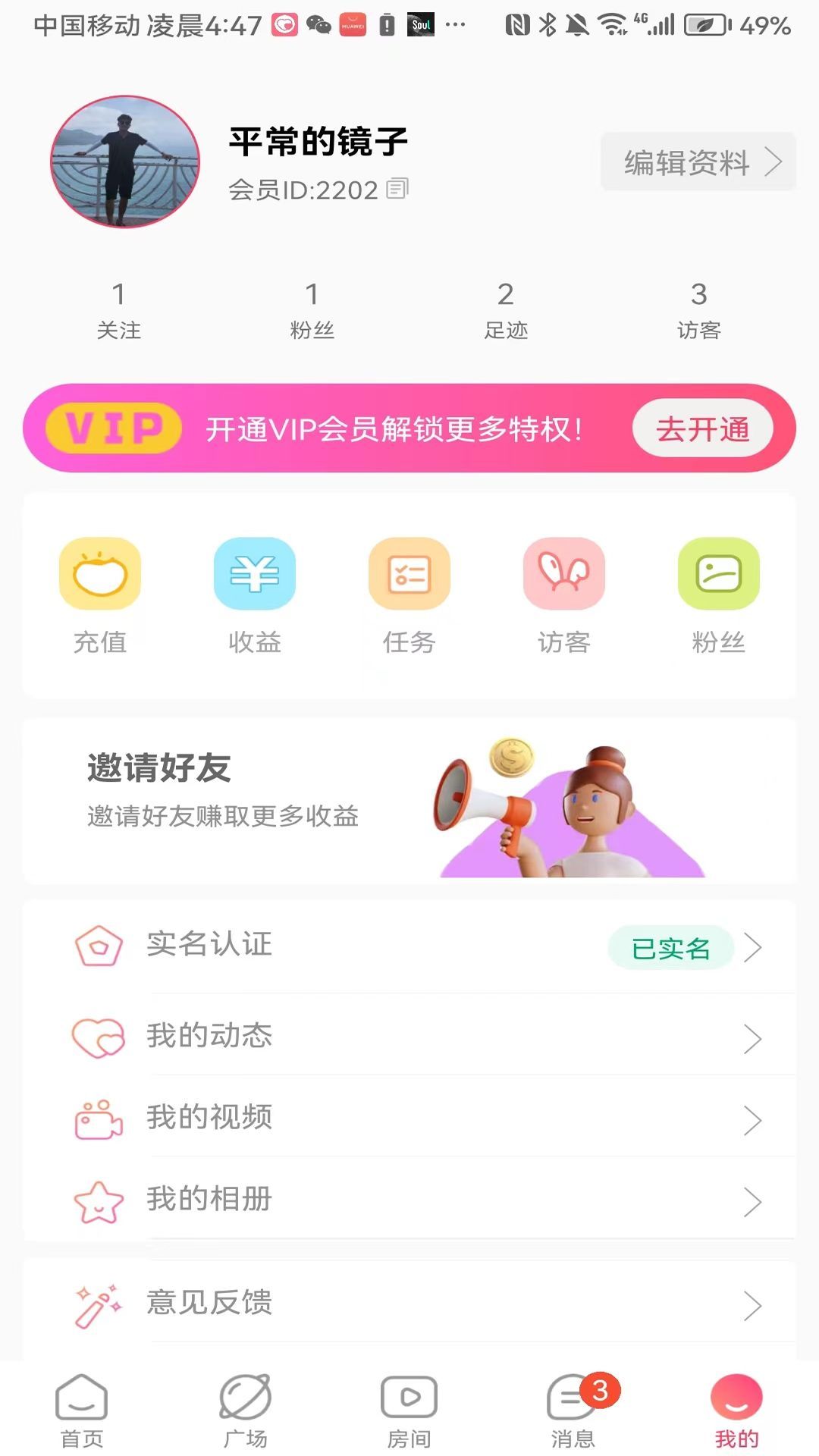This screenshot has height=1456, width=819.
Task: Tap 去开通 to activate VIP
Action: [702, 428]
